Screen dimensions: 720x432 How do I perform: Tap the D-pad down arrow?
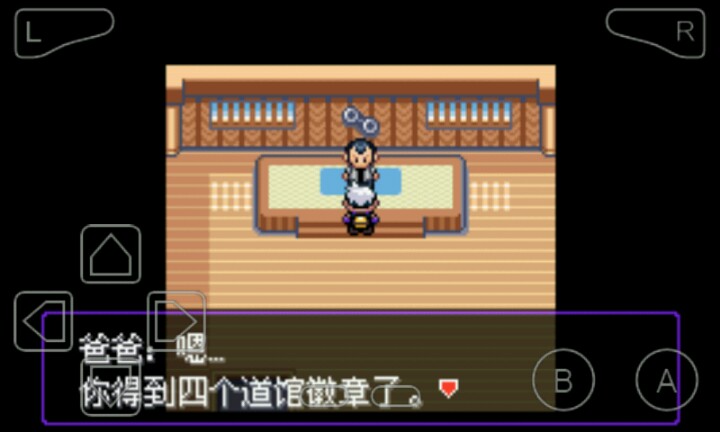[x=110, y=387]
